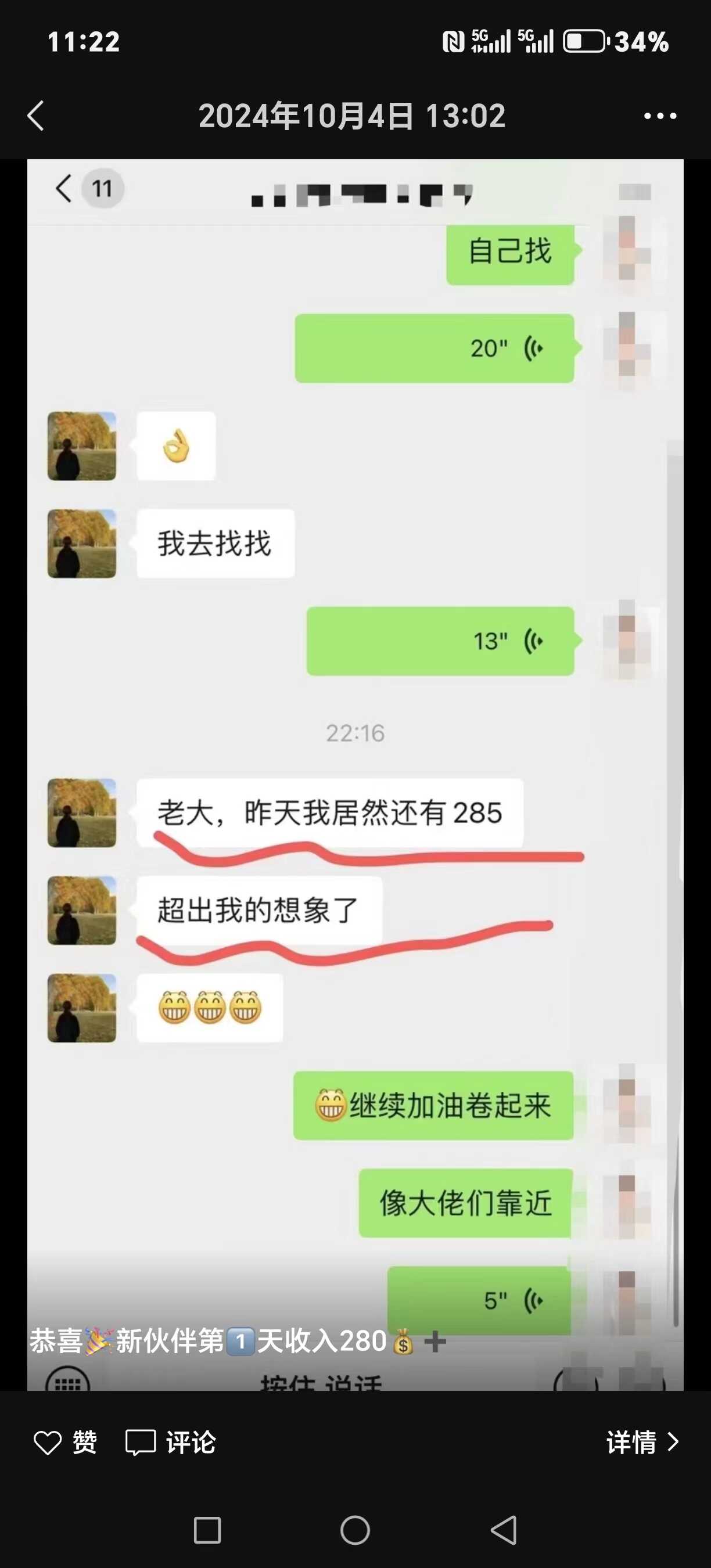
Task: Tap the system home button
Action: (x=355, y=1530)
